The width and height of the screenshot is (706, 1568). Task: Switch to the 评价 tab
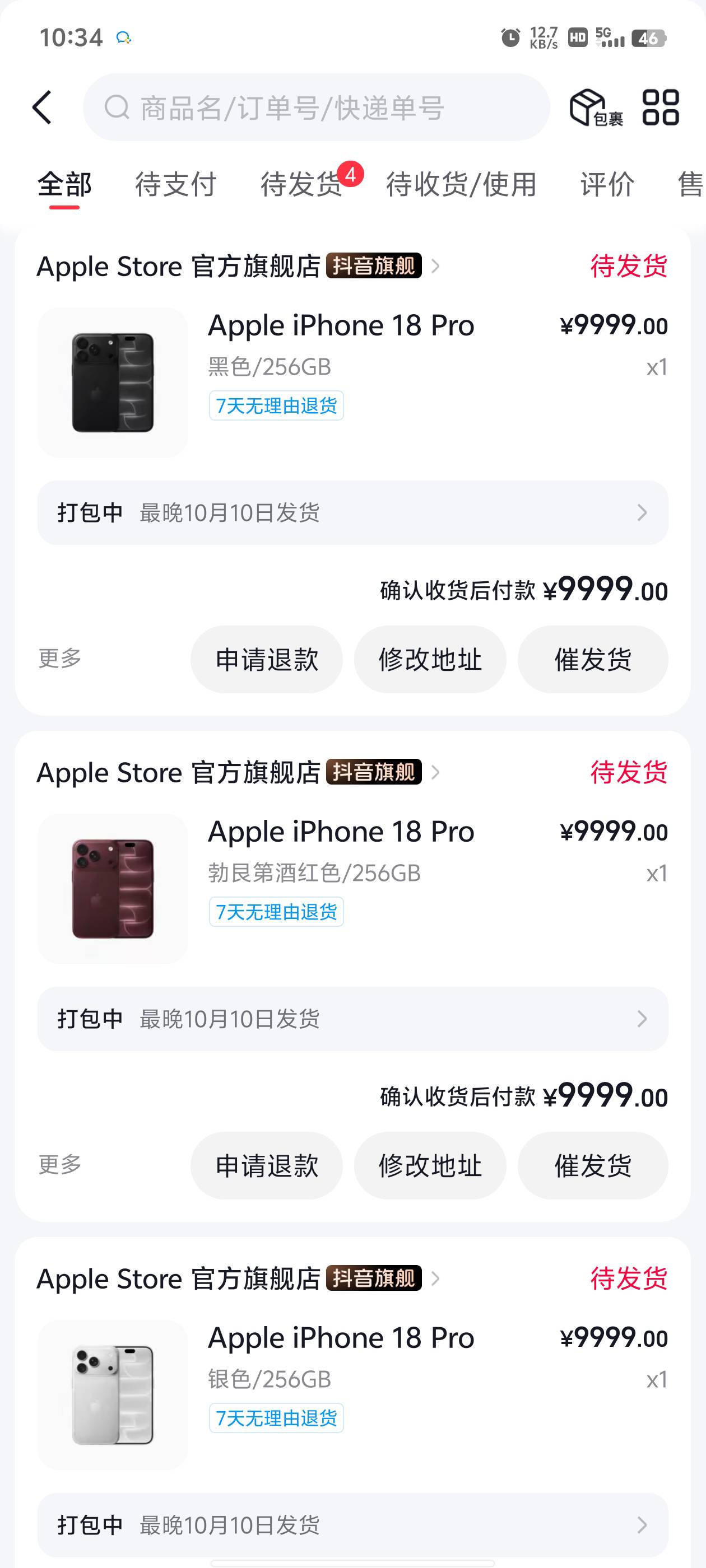[x=607, y=184]
